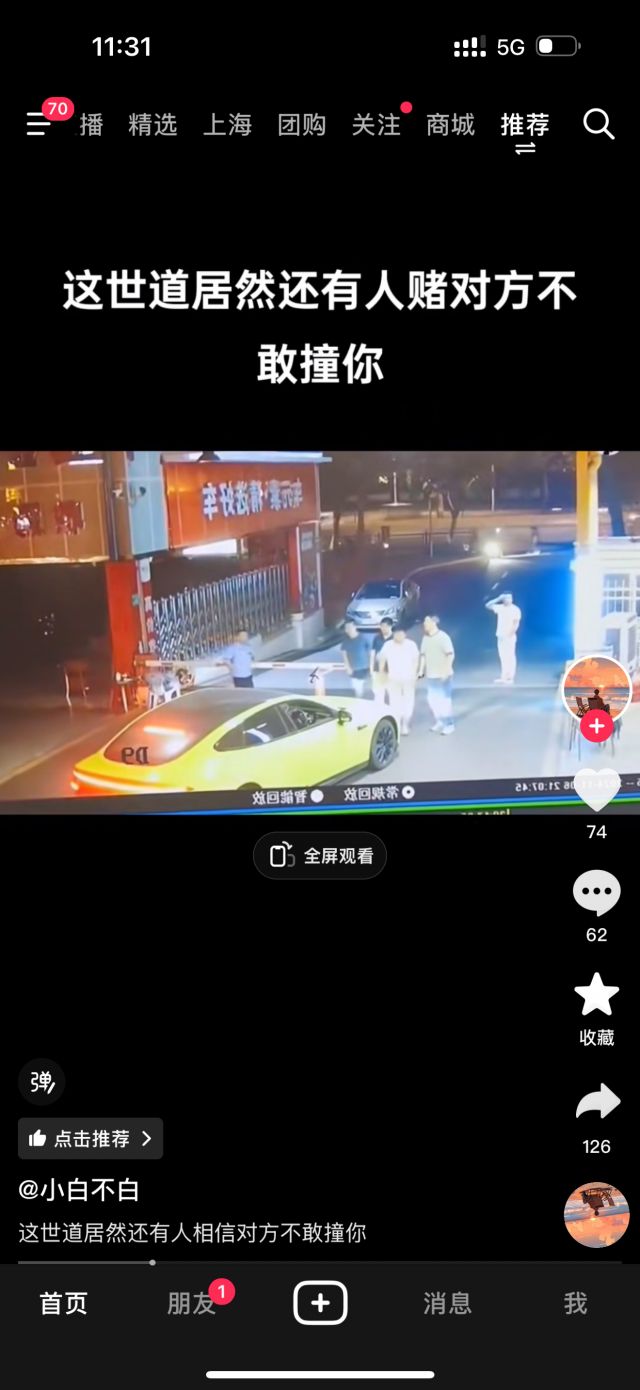Switch to the 关注 tab
Viewport: 640px width, 1390px height.
point(376,125)
